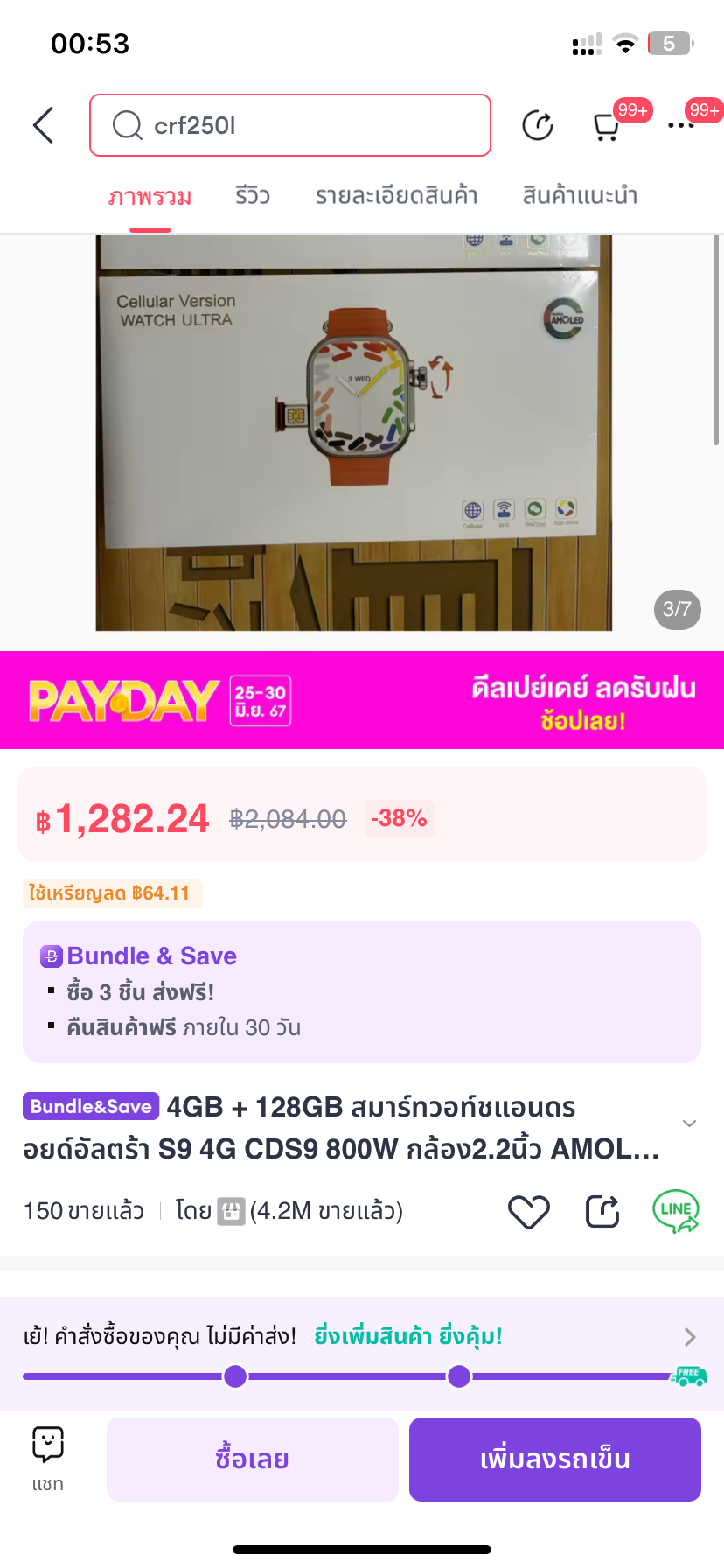Share this product via share icon
724x1568 pixels.
[x=602, y=1212]
